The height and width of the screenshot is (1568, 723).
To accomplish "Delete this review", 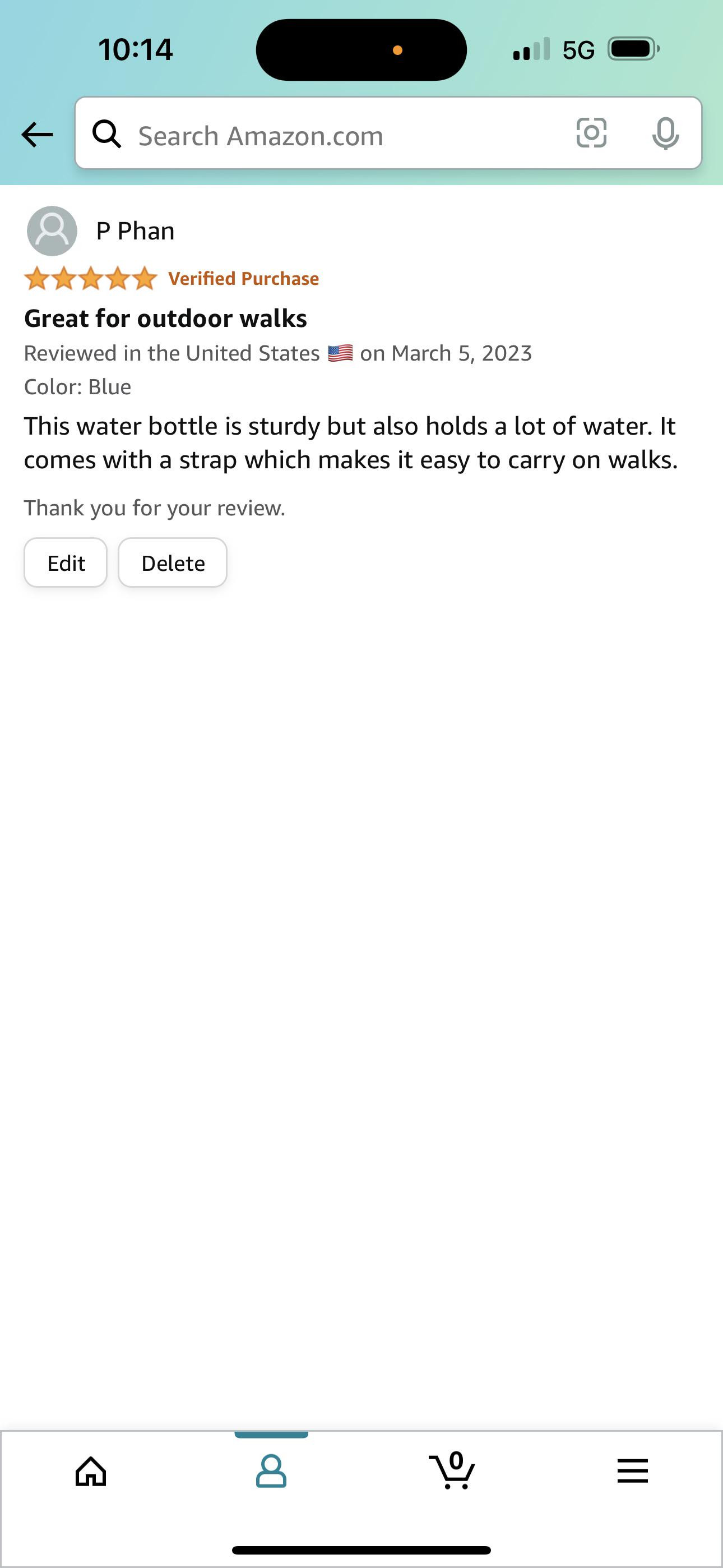I will pos(173,562).
